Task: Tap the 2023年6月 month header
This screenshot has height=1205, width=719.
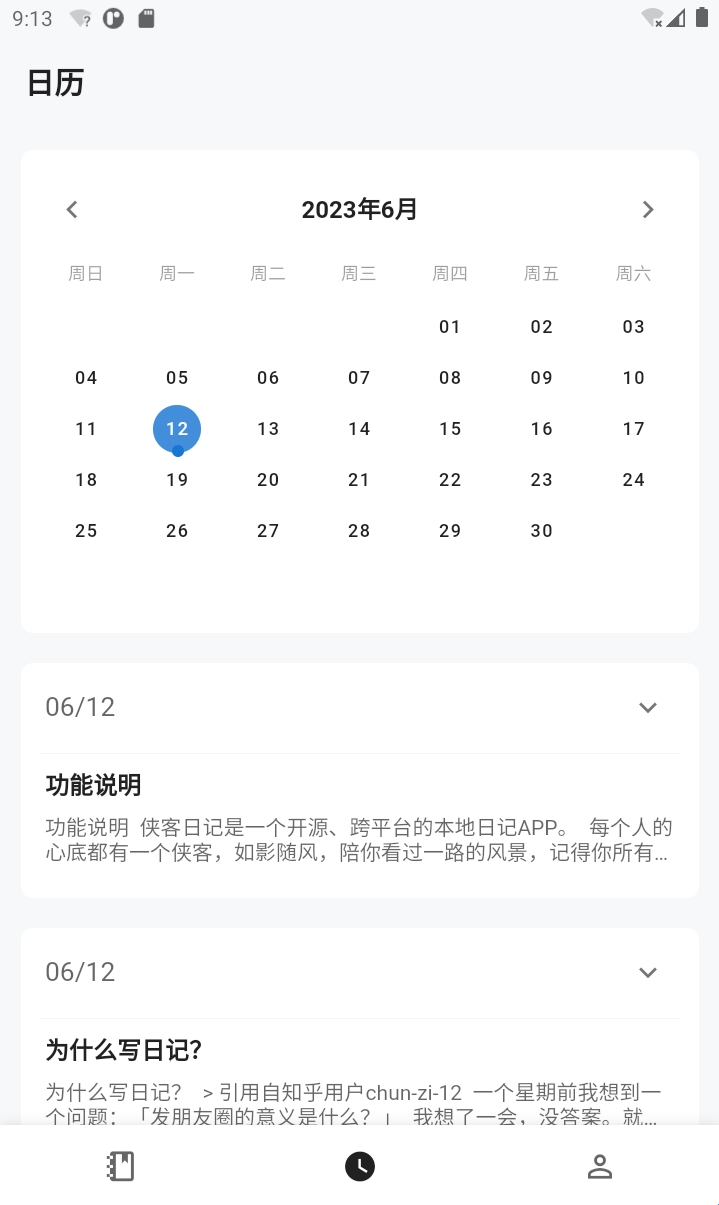Action: (359, 209)
